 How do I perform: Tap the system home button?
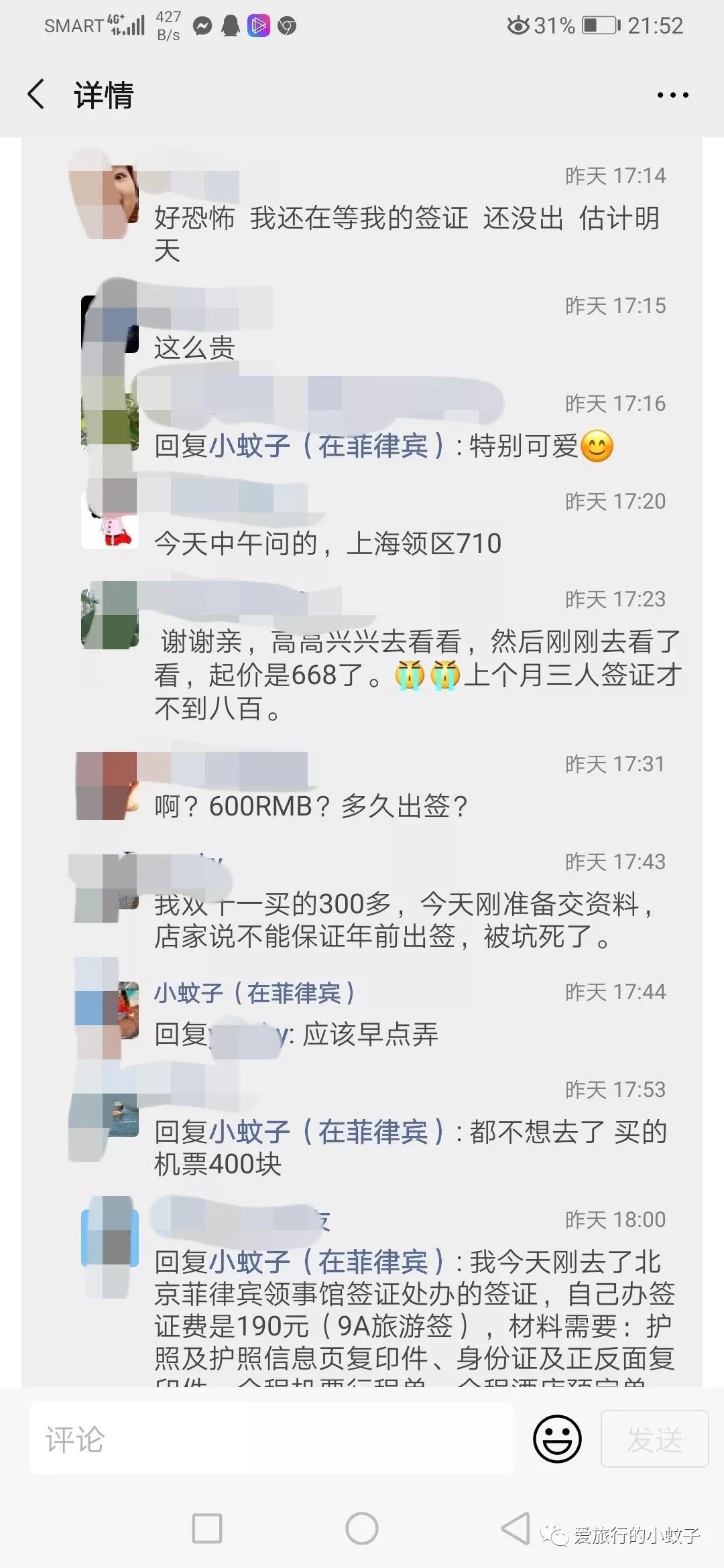pyautogui.click(x=362, y=1529)
